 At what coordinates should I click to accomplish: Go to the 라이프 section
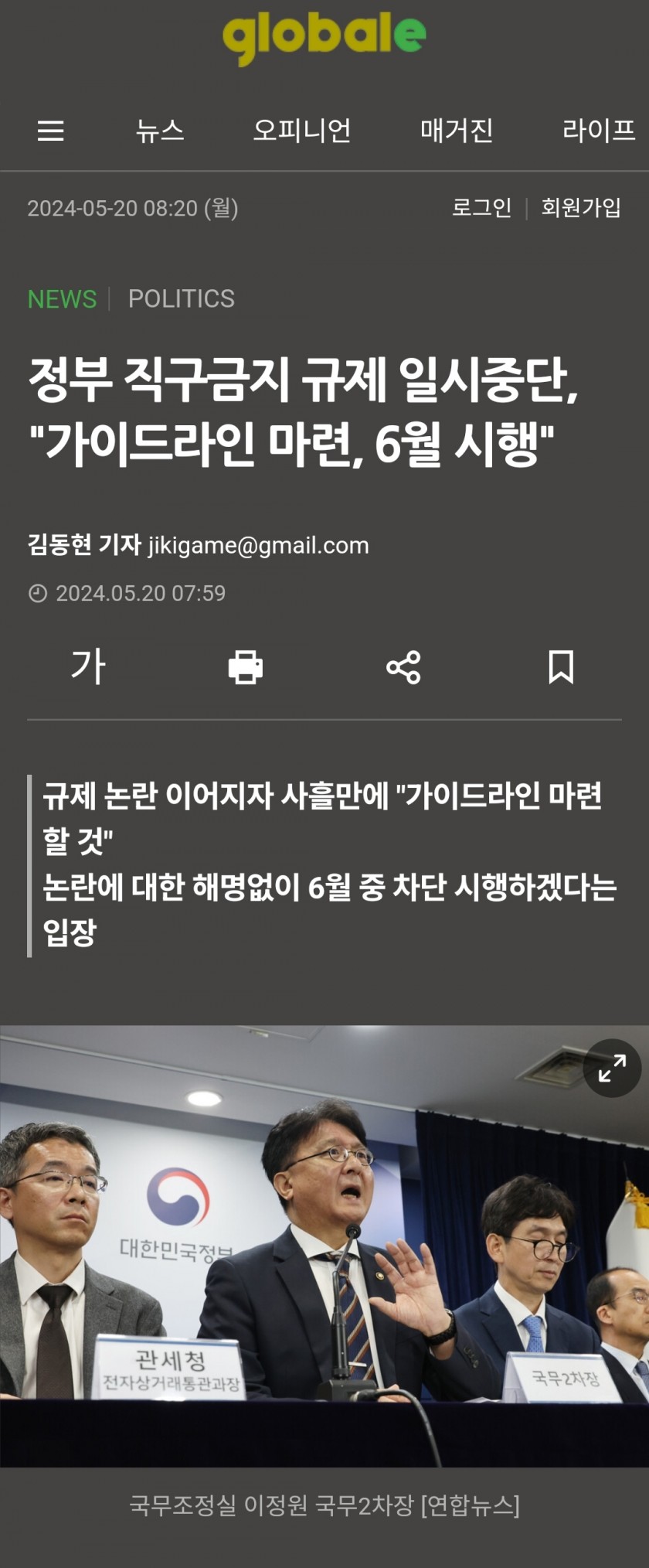coord(599,130)
